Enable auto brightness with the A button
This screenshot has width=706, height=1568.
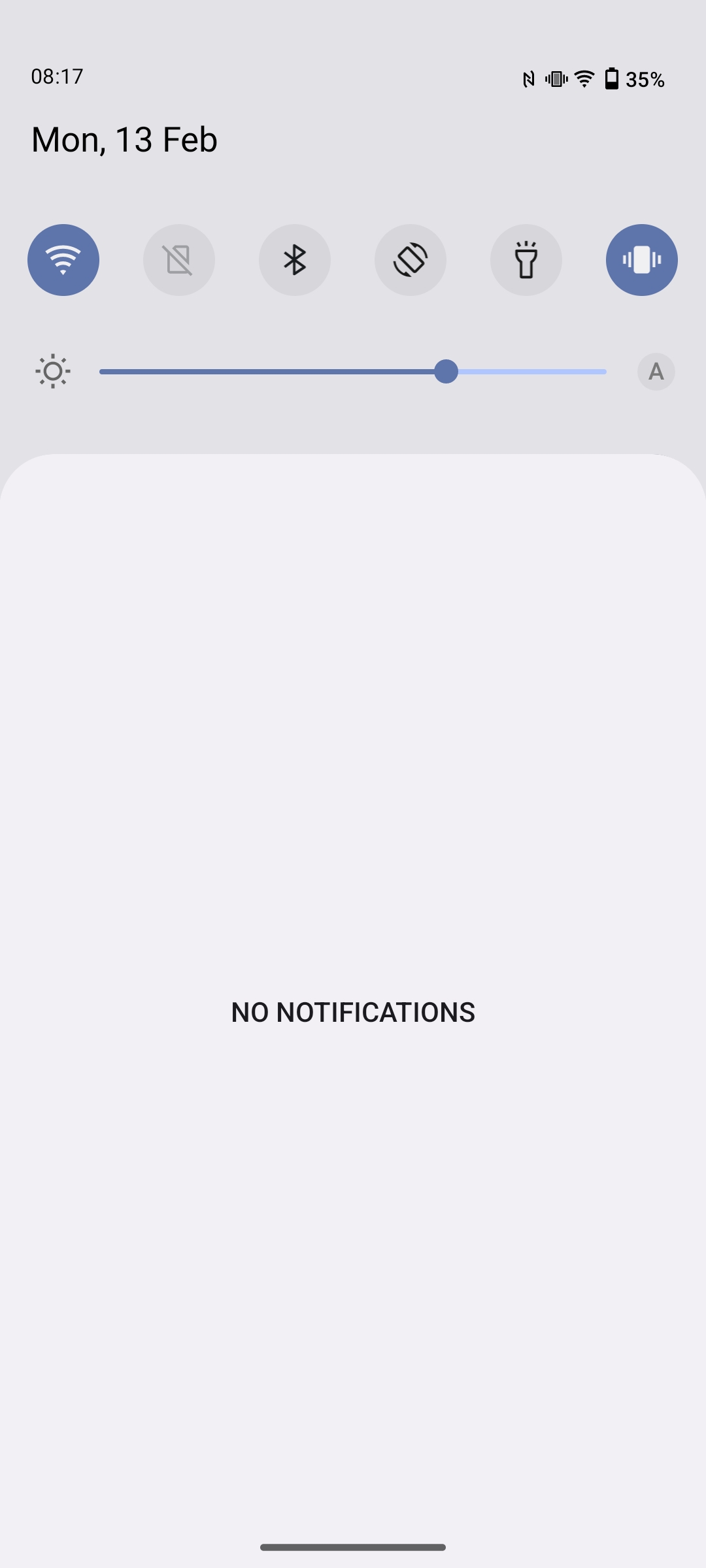pyautogui.click(x=656, y=372)
